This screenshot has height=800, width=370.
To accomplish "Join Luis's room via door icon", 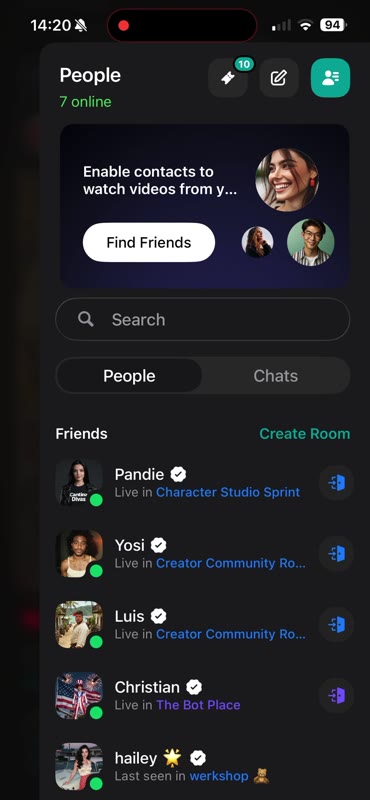I will (336, 624).
